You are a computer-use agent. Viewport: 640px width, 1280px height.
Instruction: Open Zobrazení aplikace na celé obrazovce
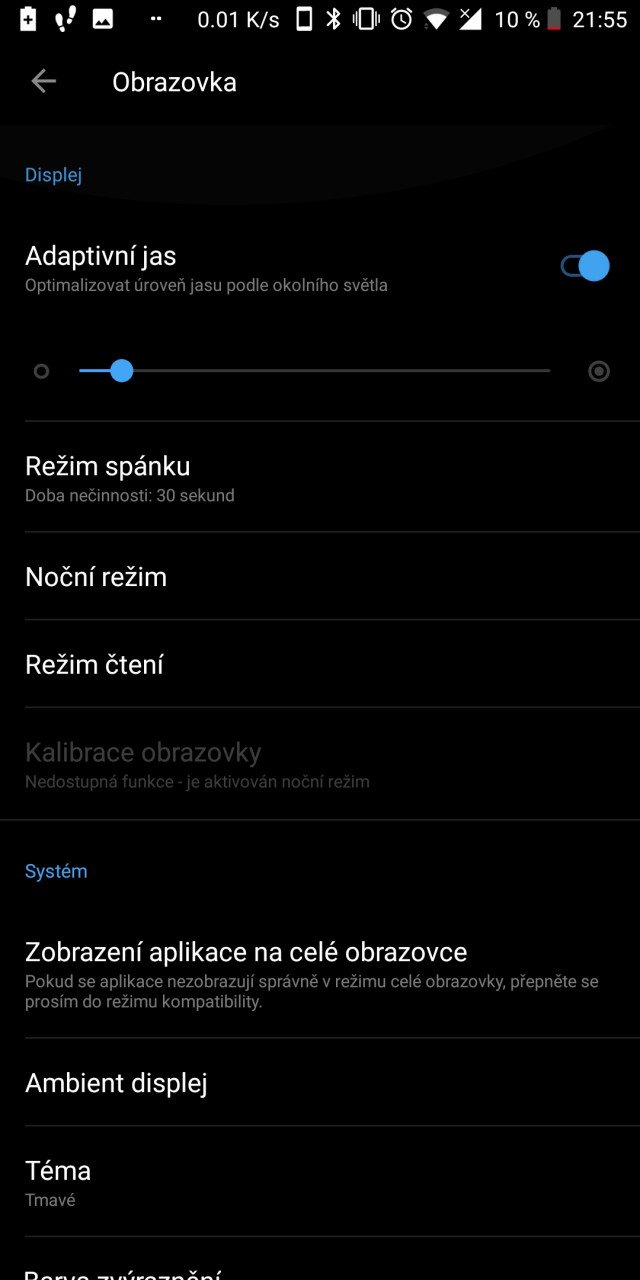(x=320, y=973)
